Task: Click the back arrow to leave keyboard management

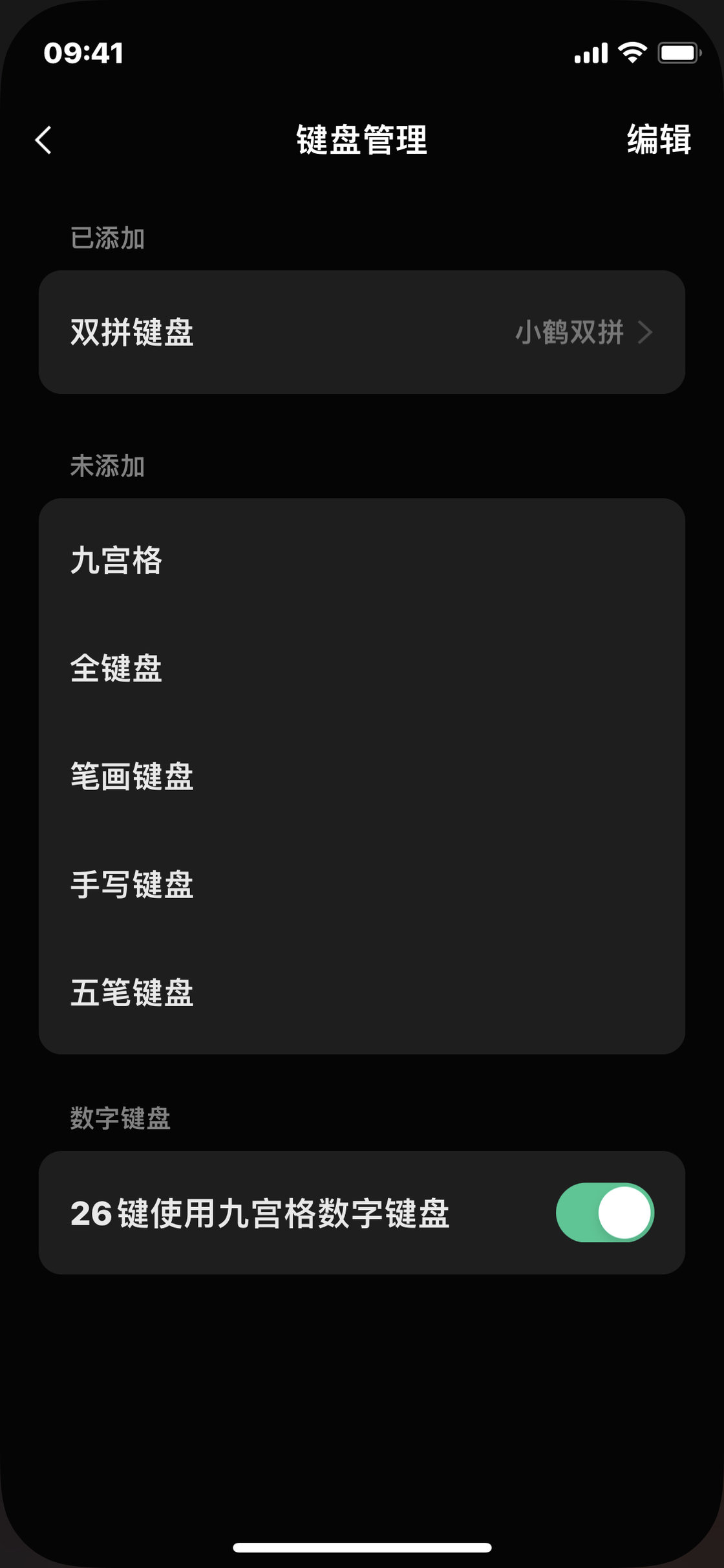Action: pos(44,141)
